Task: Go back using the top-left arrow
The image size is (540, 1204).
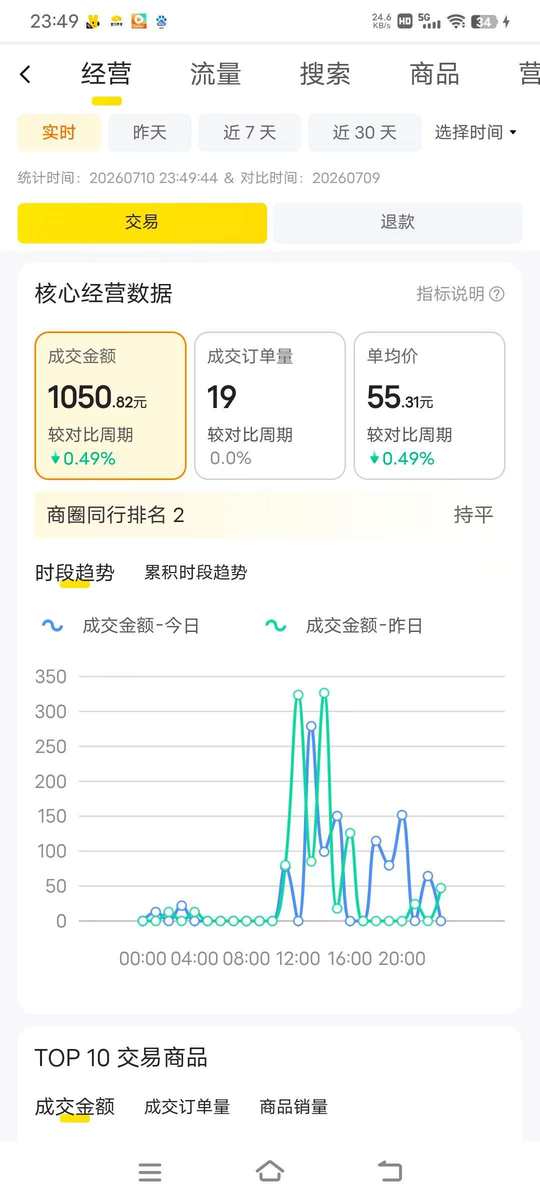Action: (26, 74)
